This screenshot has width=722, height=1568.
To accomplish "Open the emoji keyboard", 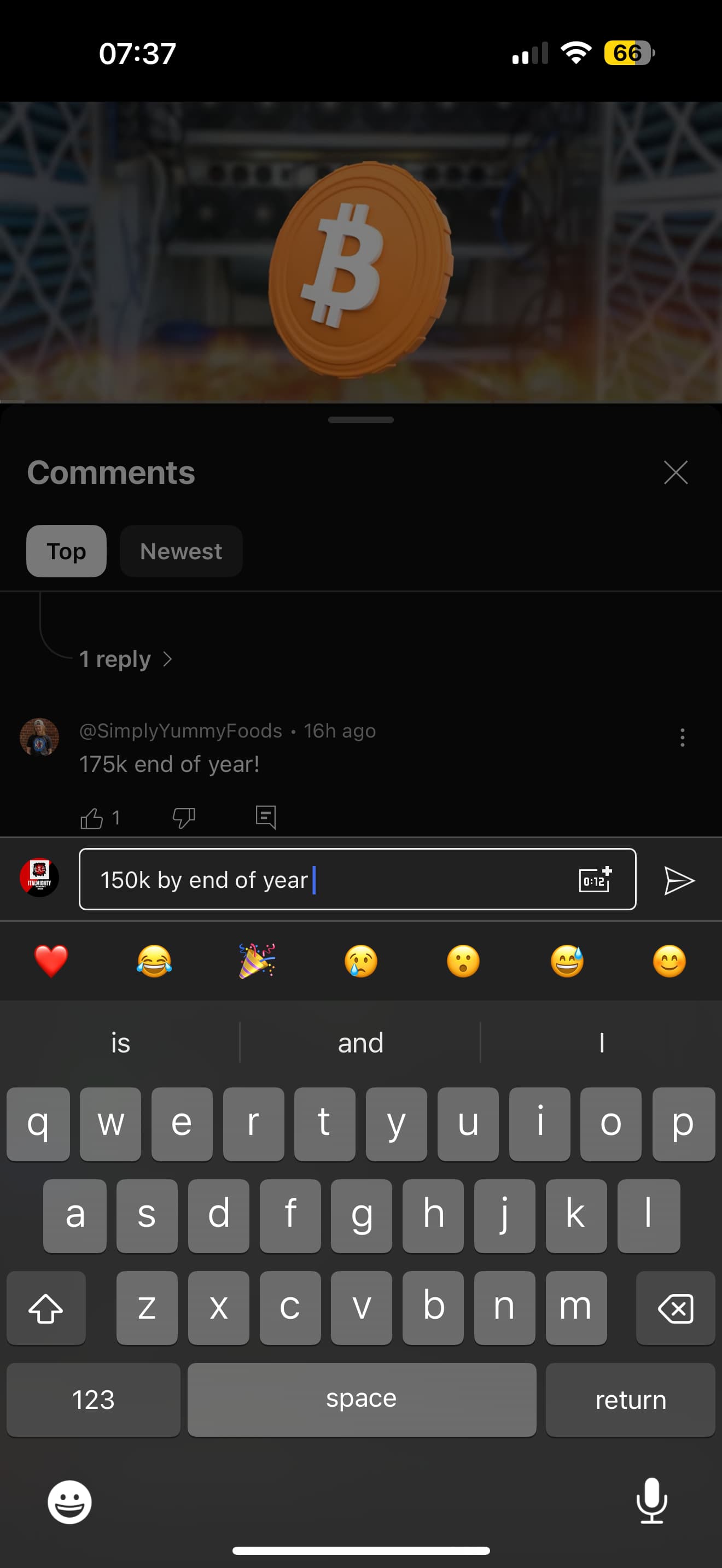I will (x=69, y=1502).
